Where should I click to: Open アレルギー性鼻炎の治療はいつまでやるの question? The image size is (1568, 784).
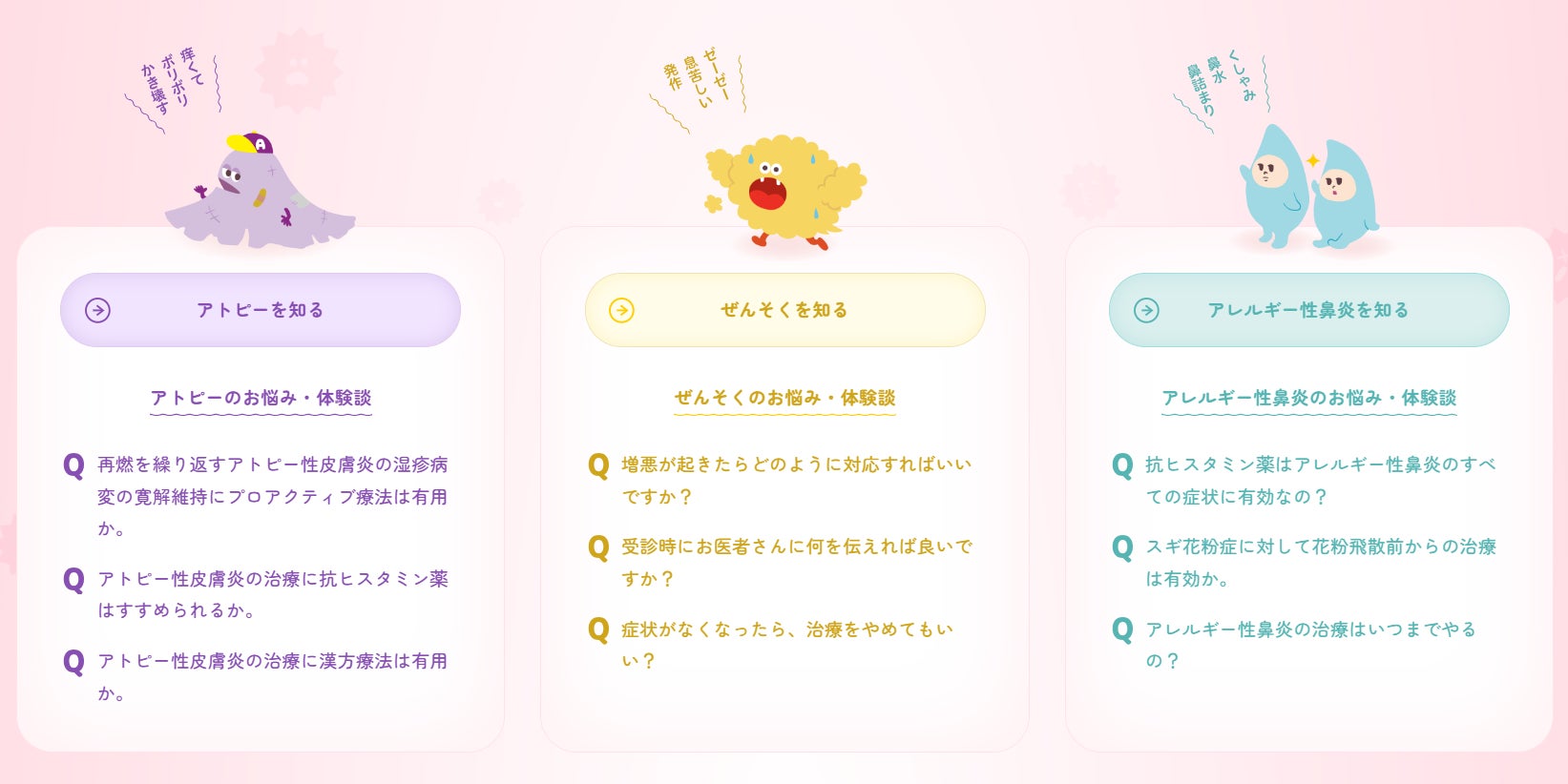(1310, 644)
